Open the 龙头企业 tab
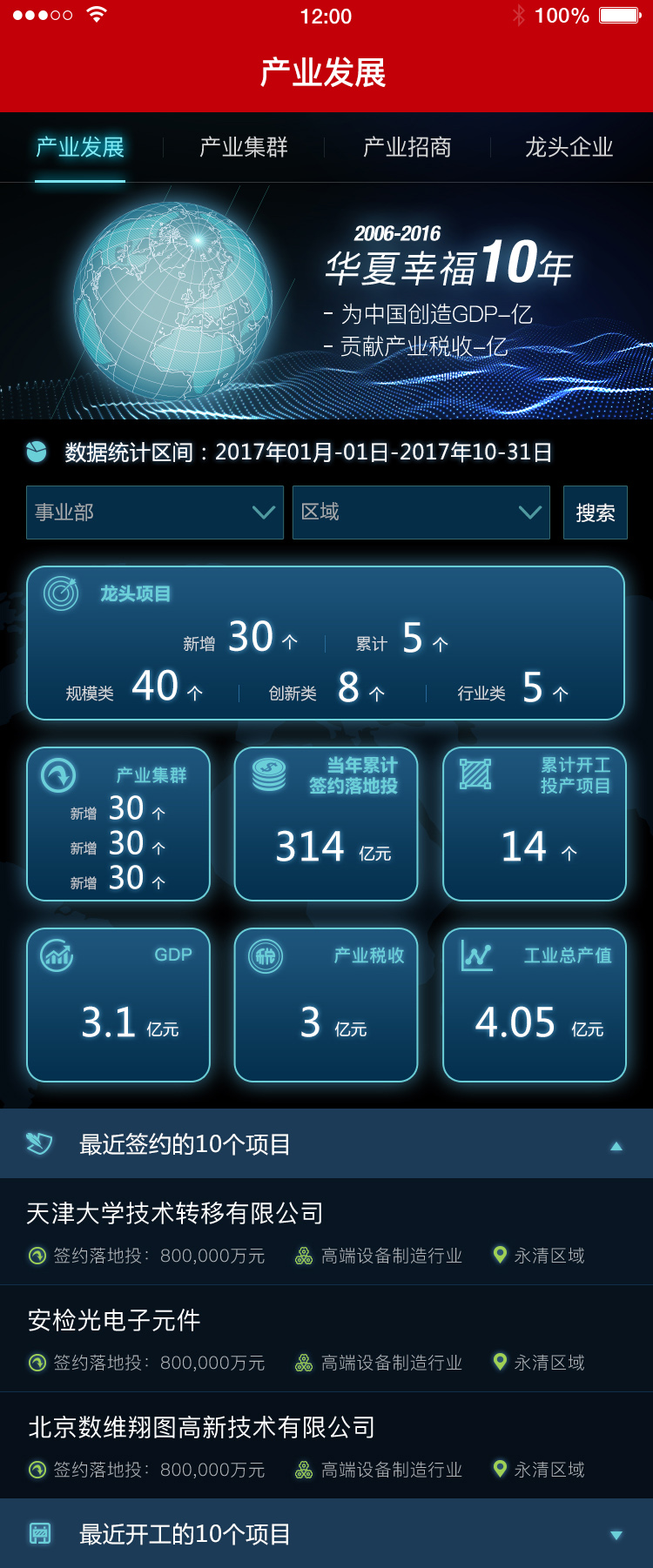 coord(569,147)
